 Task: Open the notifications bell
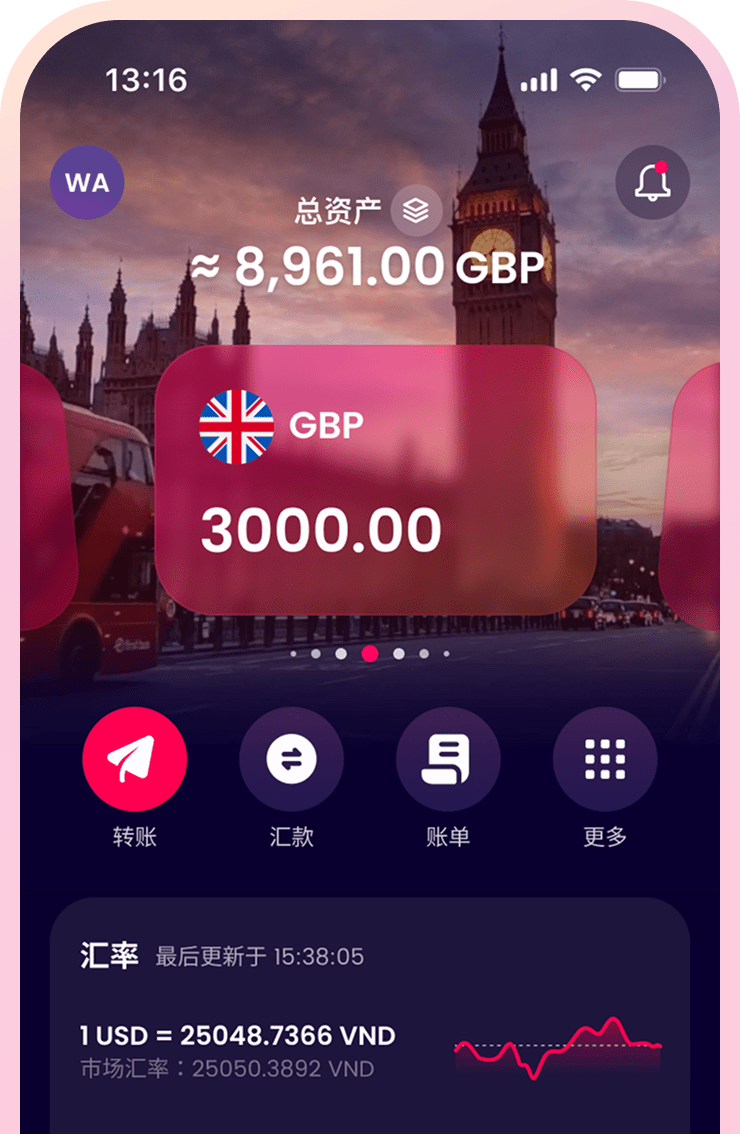[x=652, y=182]
